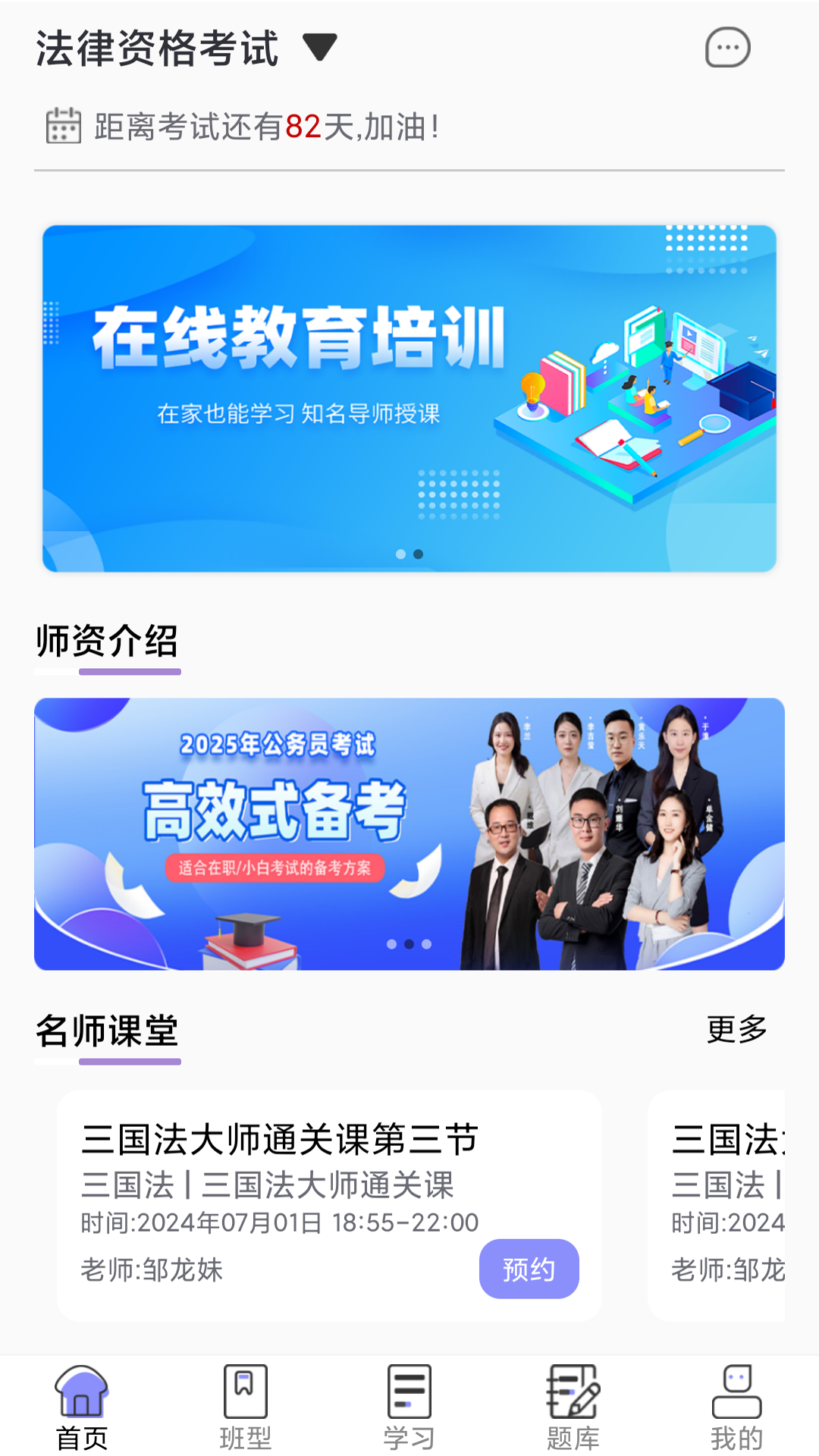Switch to the 题库 tab

[573, 1407]
